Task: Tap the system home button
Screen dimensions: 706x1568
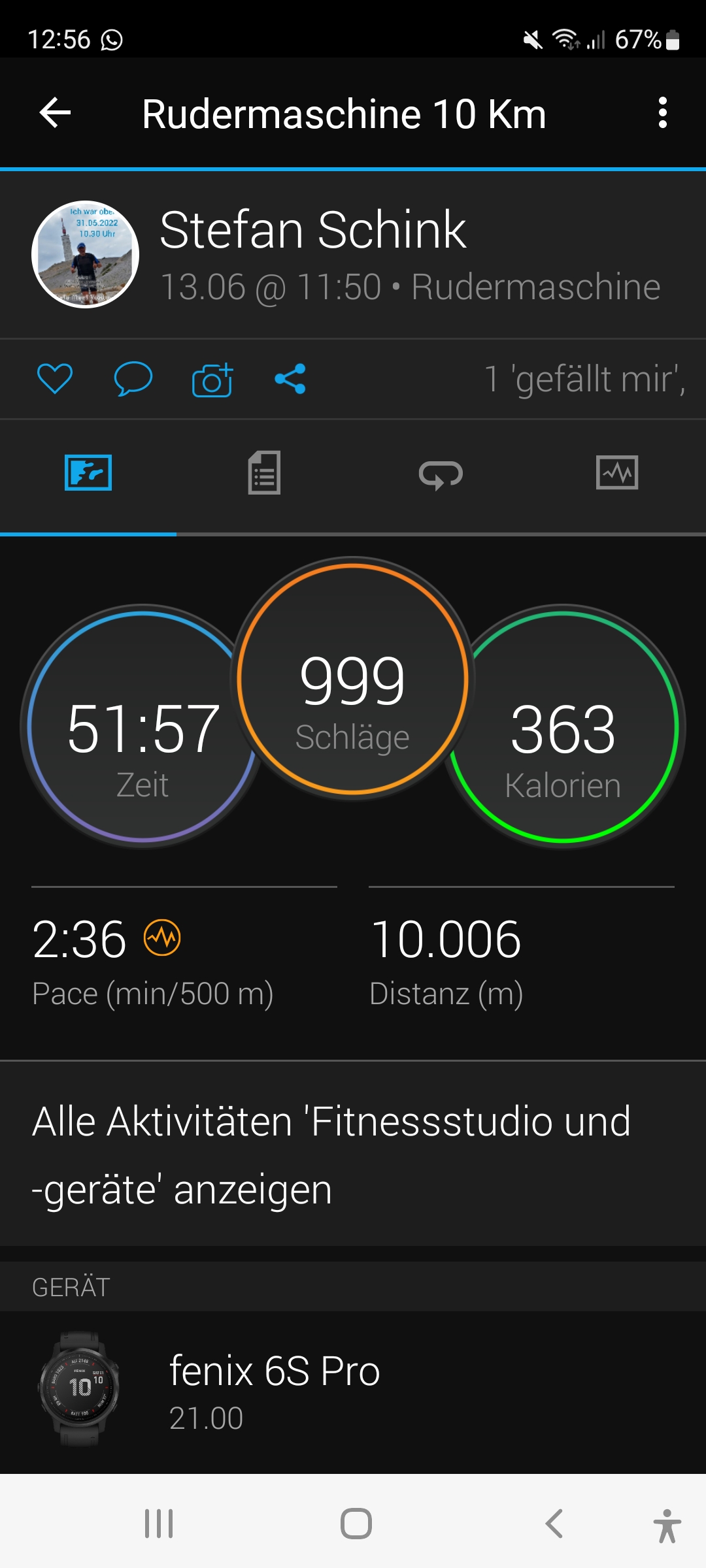Action: pyautogui.click(x=356, y=1524)
